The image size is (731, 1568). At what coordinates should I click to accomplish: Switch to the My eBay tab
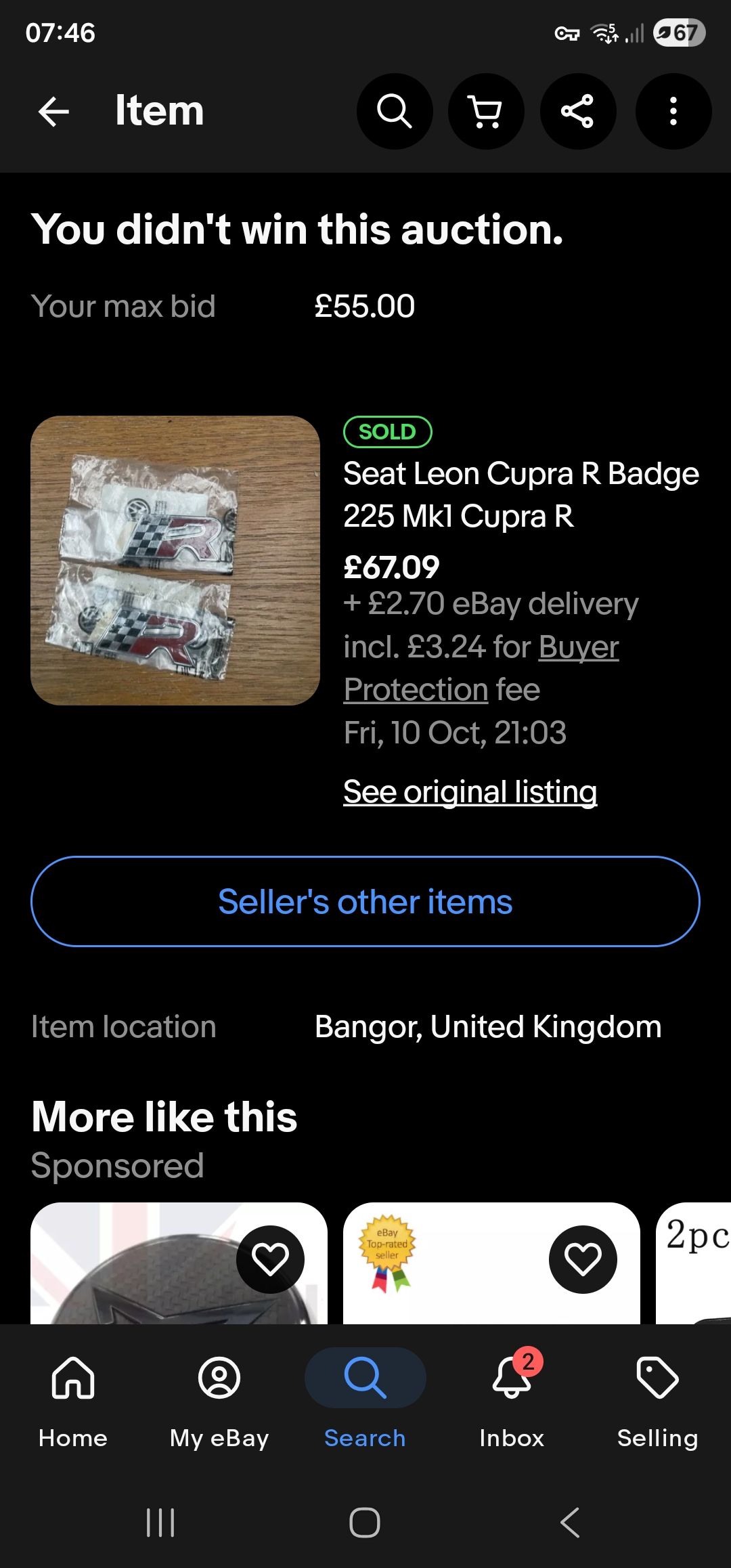coord(219,1396)
